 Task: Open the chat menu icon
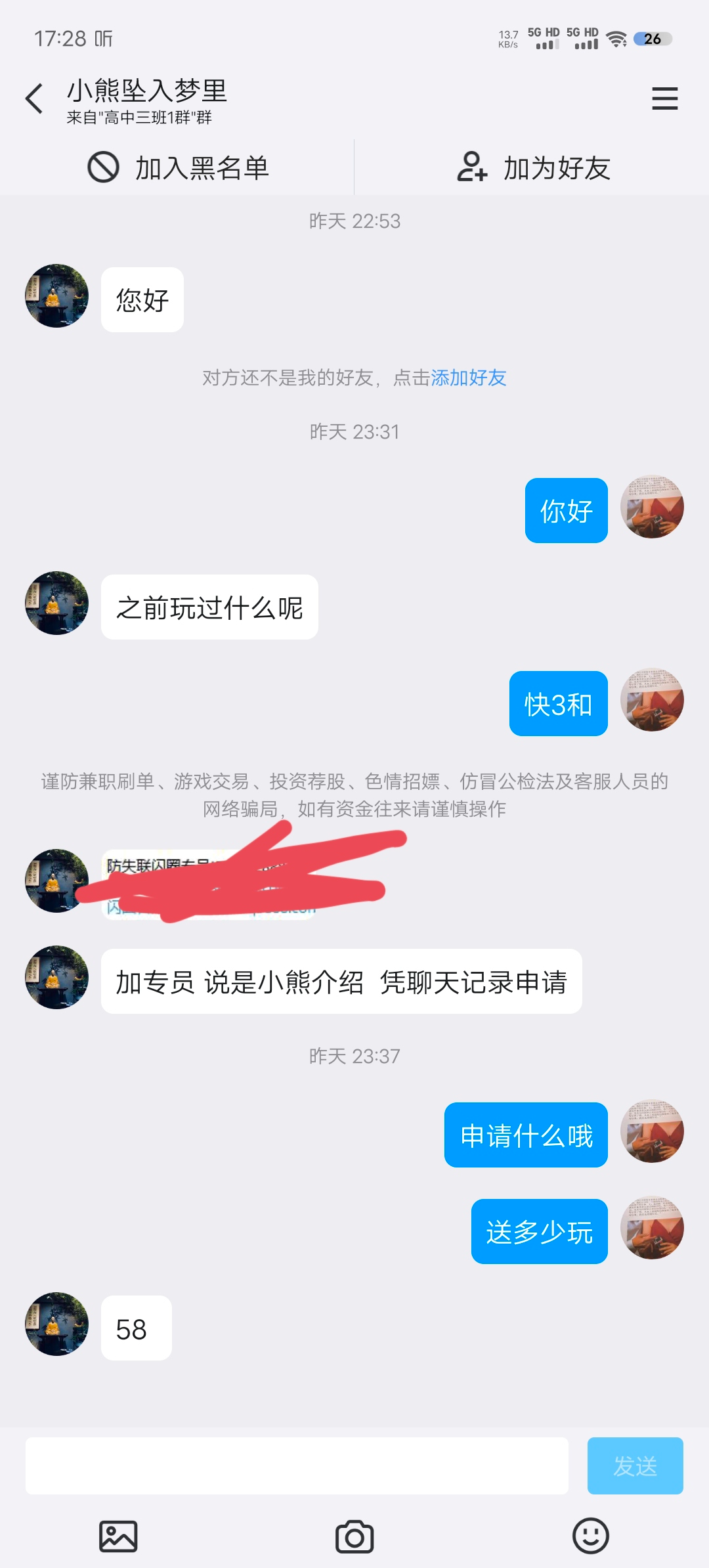[x=664, y=99]
